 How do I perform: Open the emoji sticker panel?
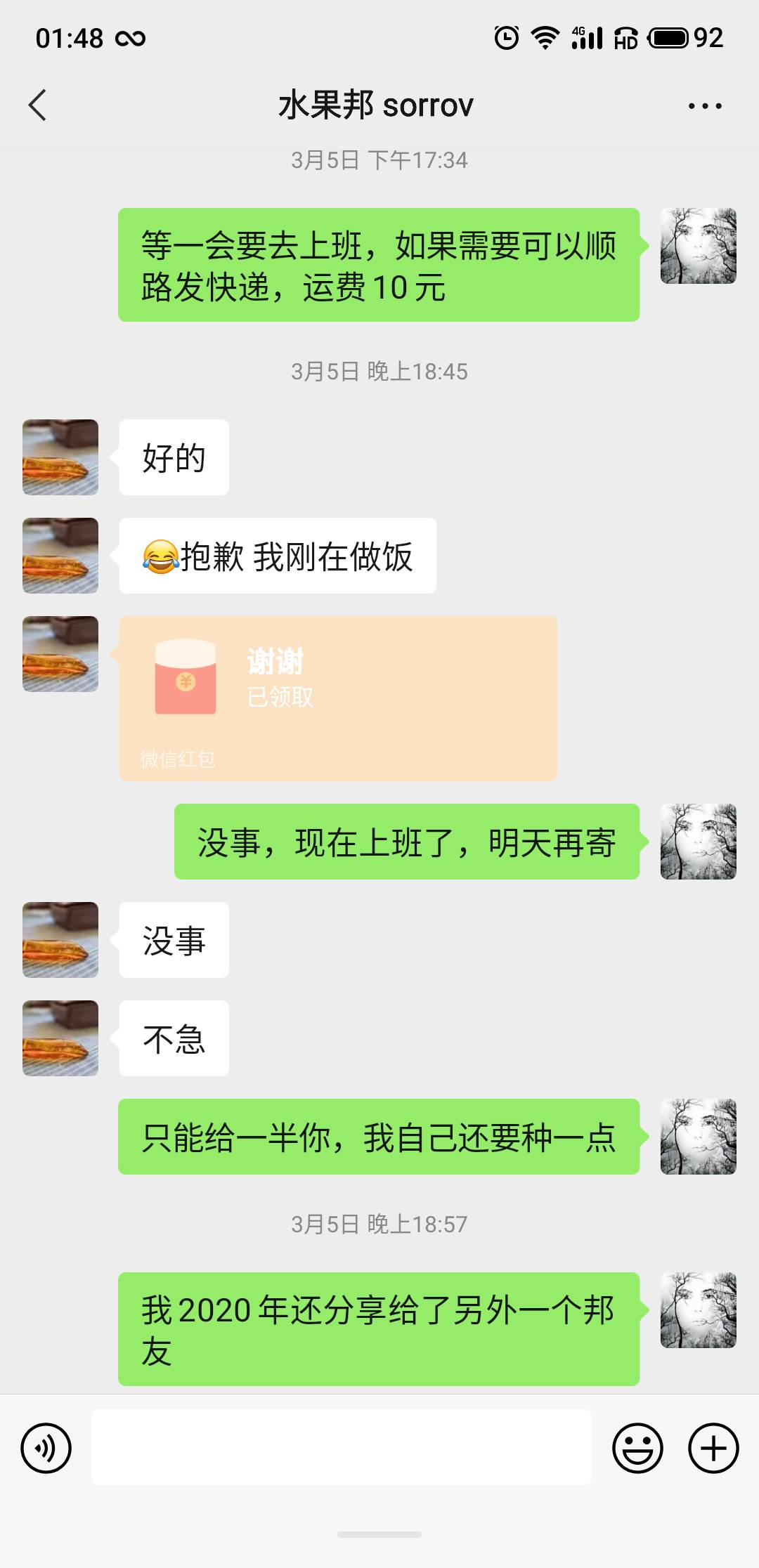[637, 1448]
